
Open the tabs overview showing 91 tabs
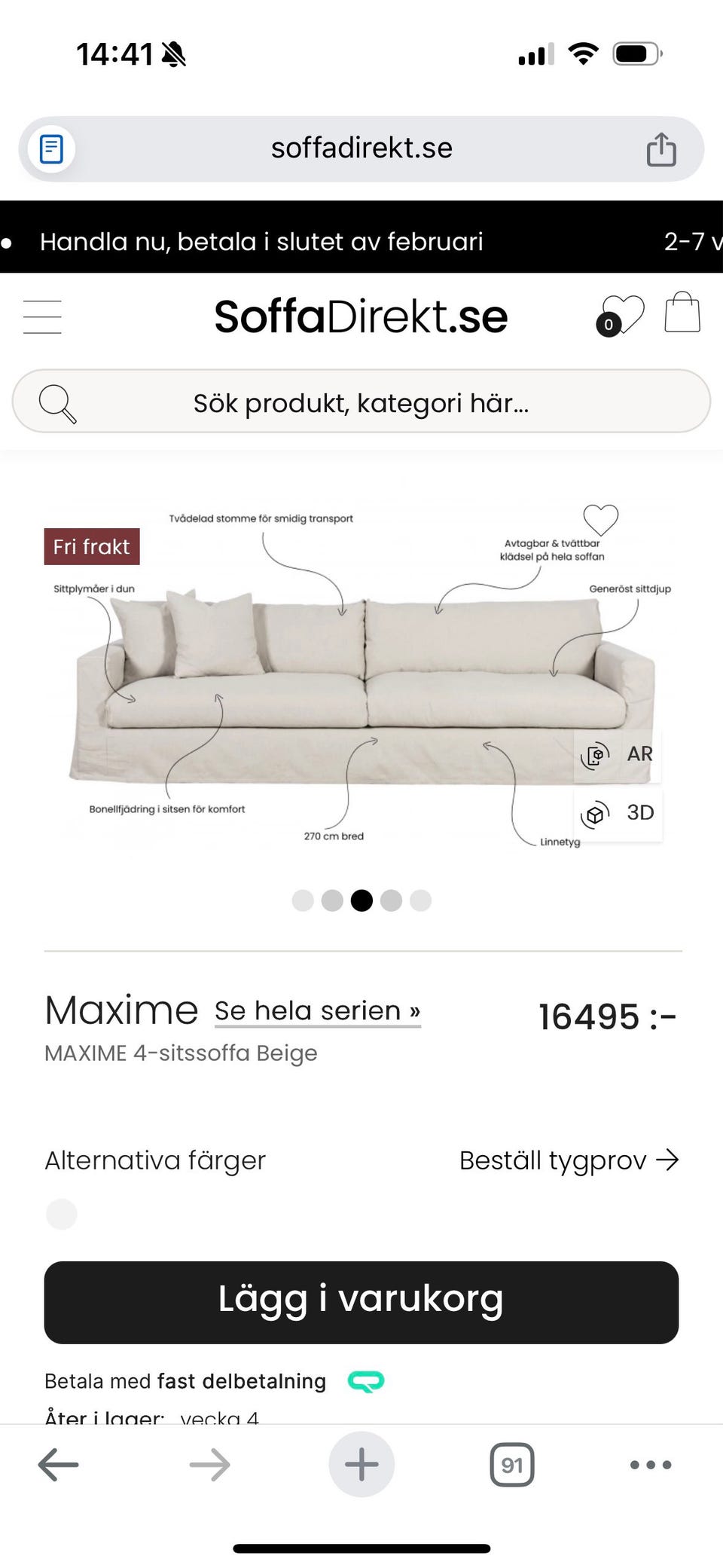pos(512,1464)
